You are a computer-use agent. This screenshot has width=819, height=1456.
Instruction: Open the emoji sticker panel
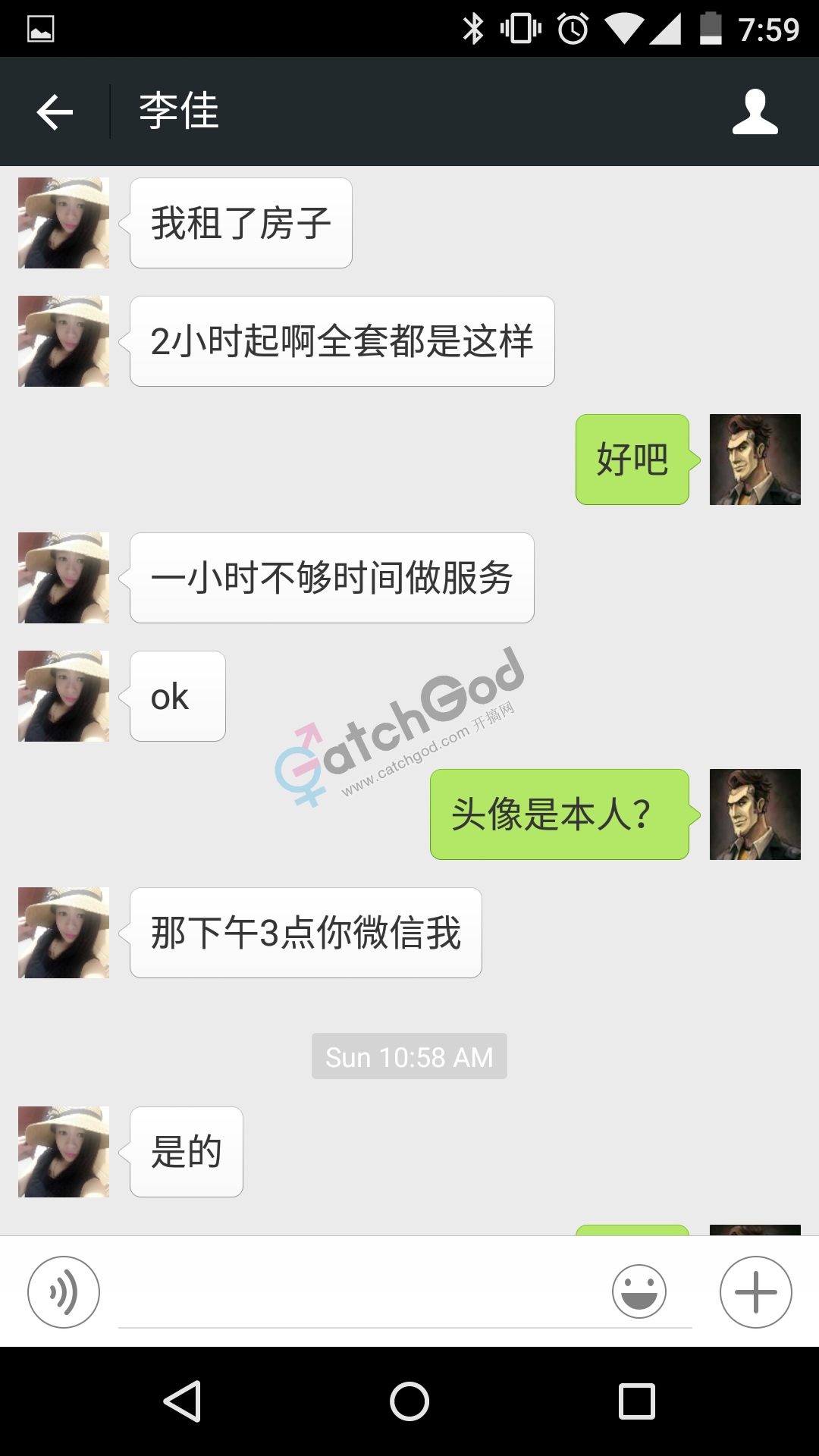(639, 1291)
